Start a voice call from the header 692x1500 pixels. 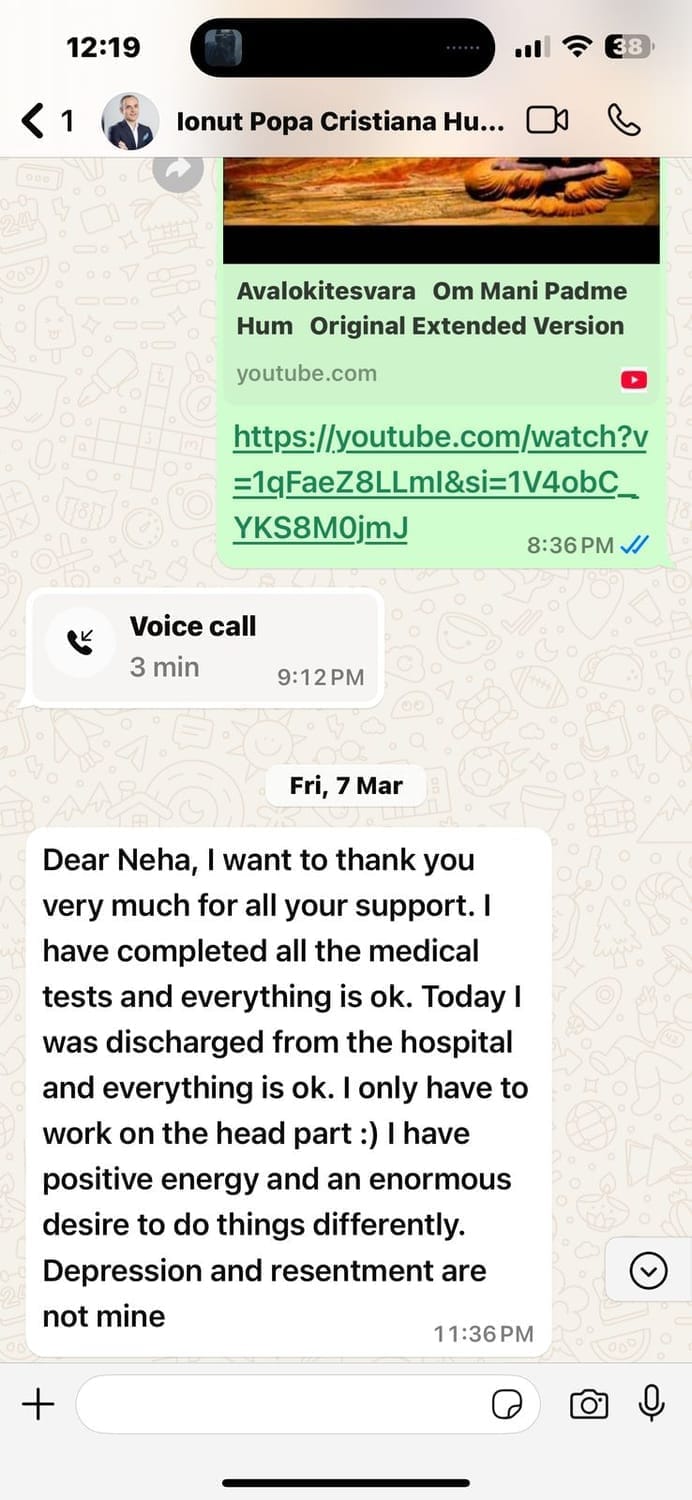[x=624, y=121]
